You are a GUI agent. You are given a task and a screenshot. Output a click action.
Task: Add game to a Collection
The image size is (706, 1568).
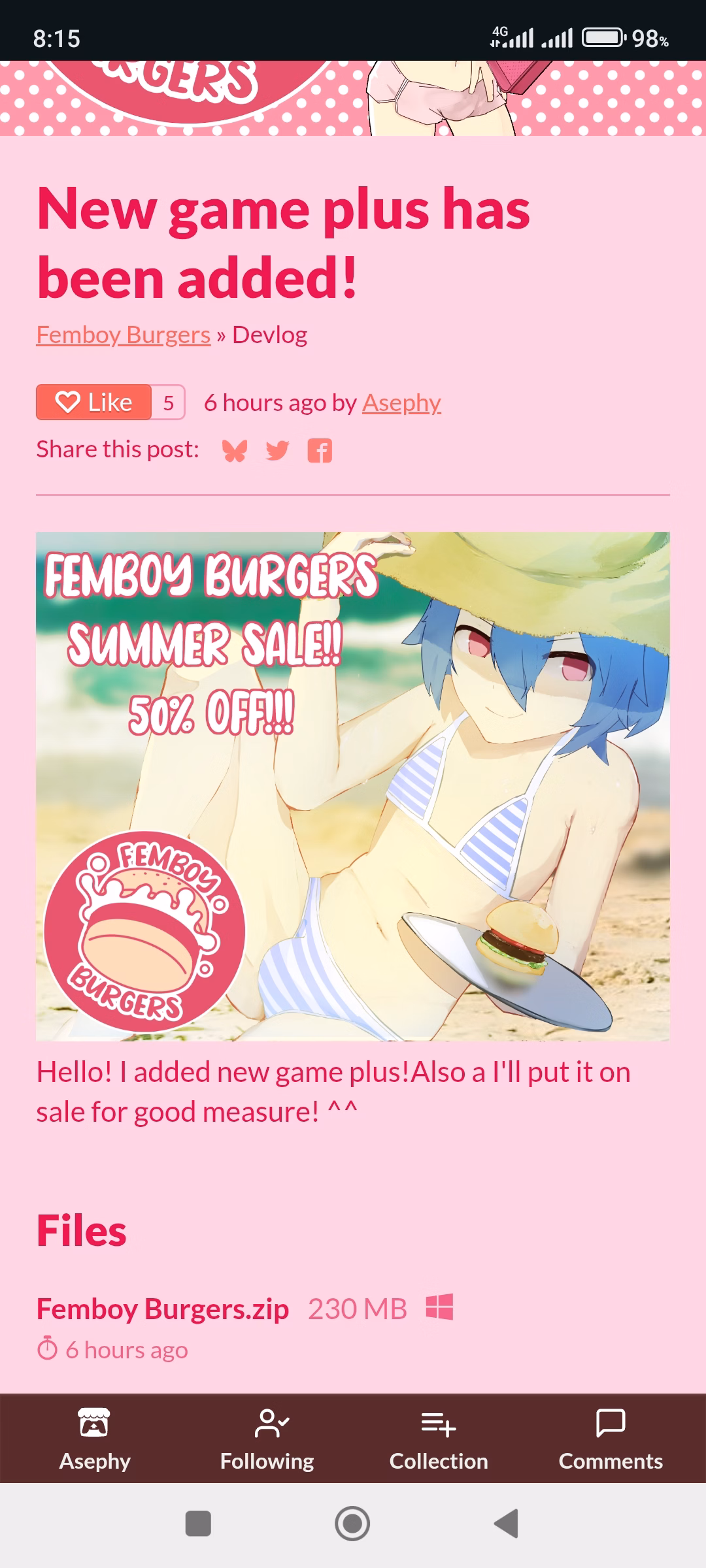(x=439, y=1439)
